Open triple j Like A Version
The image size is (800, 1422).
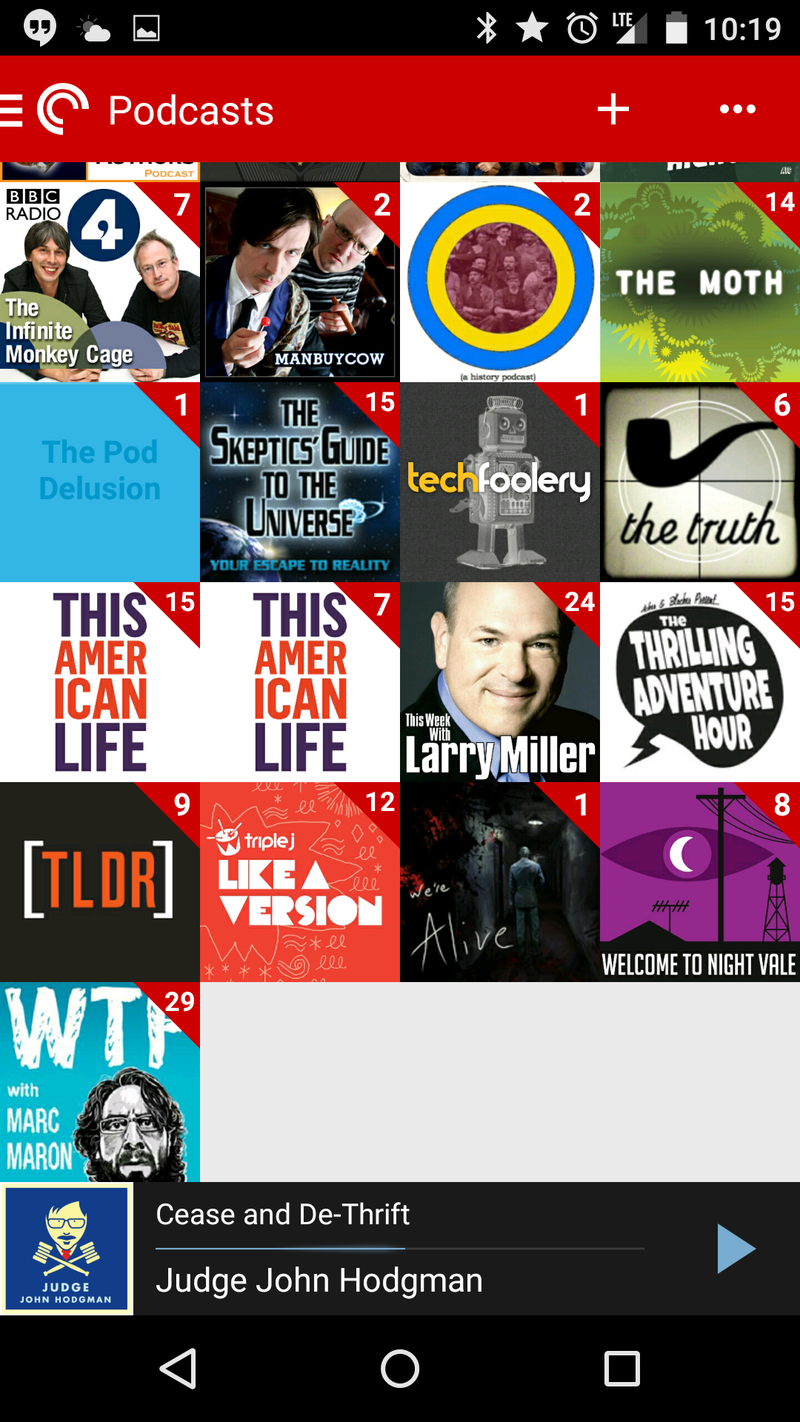coord(300,882)
